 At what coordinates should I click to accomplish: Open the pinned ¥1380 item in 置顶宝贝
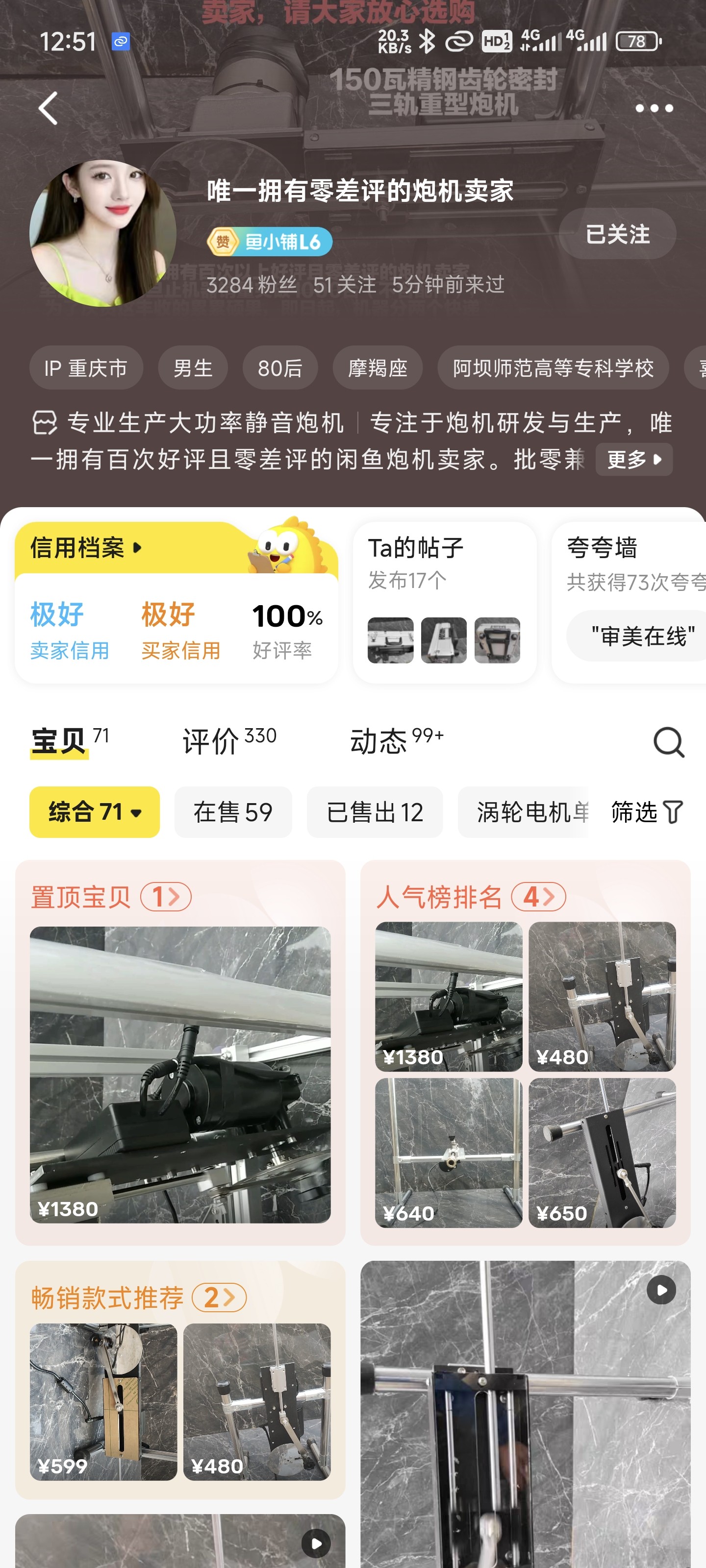click(x=180, y=1075)
